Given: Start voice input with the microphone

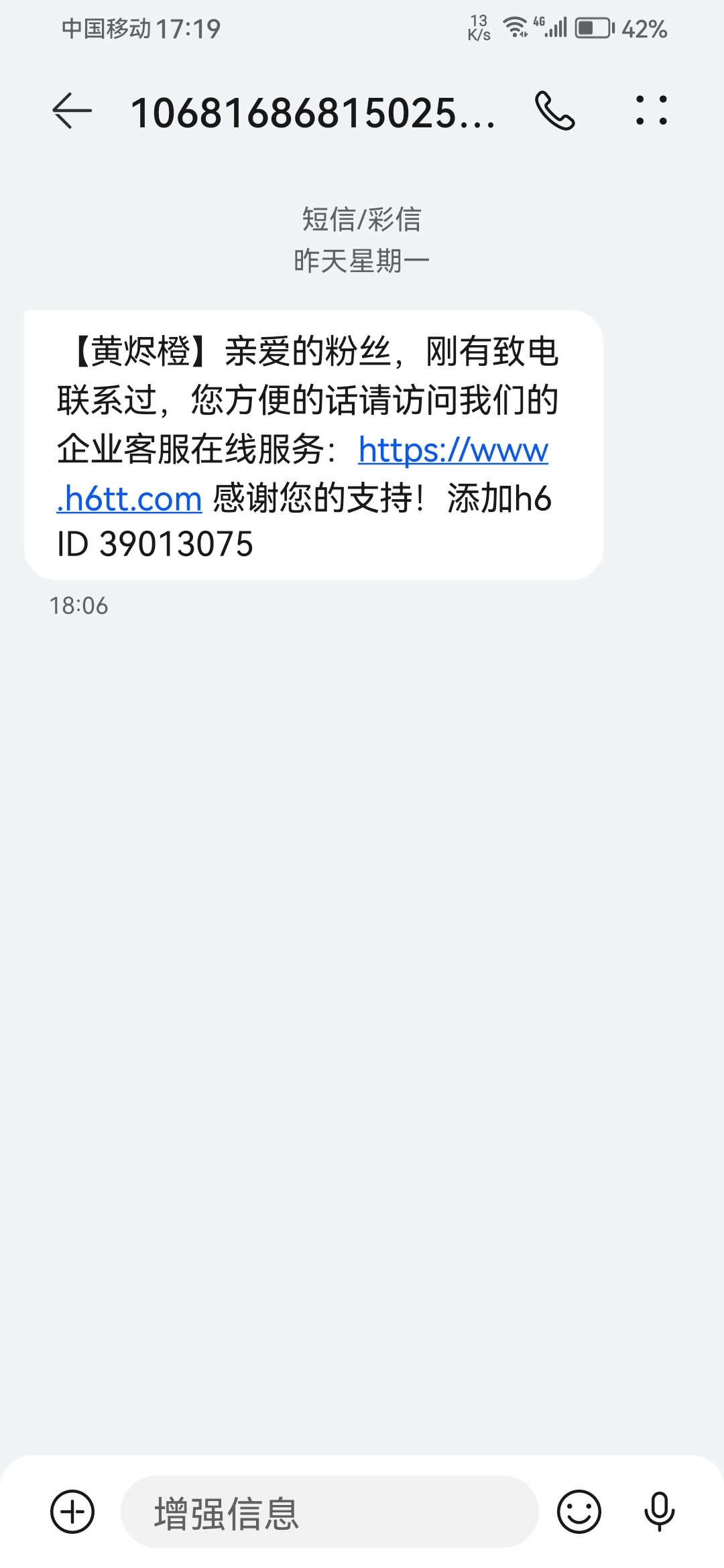Looking at the screenshot, I should 659,1512.
